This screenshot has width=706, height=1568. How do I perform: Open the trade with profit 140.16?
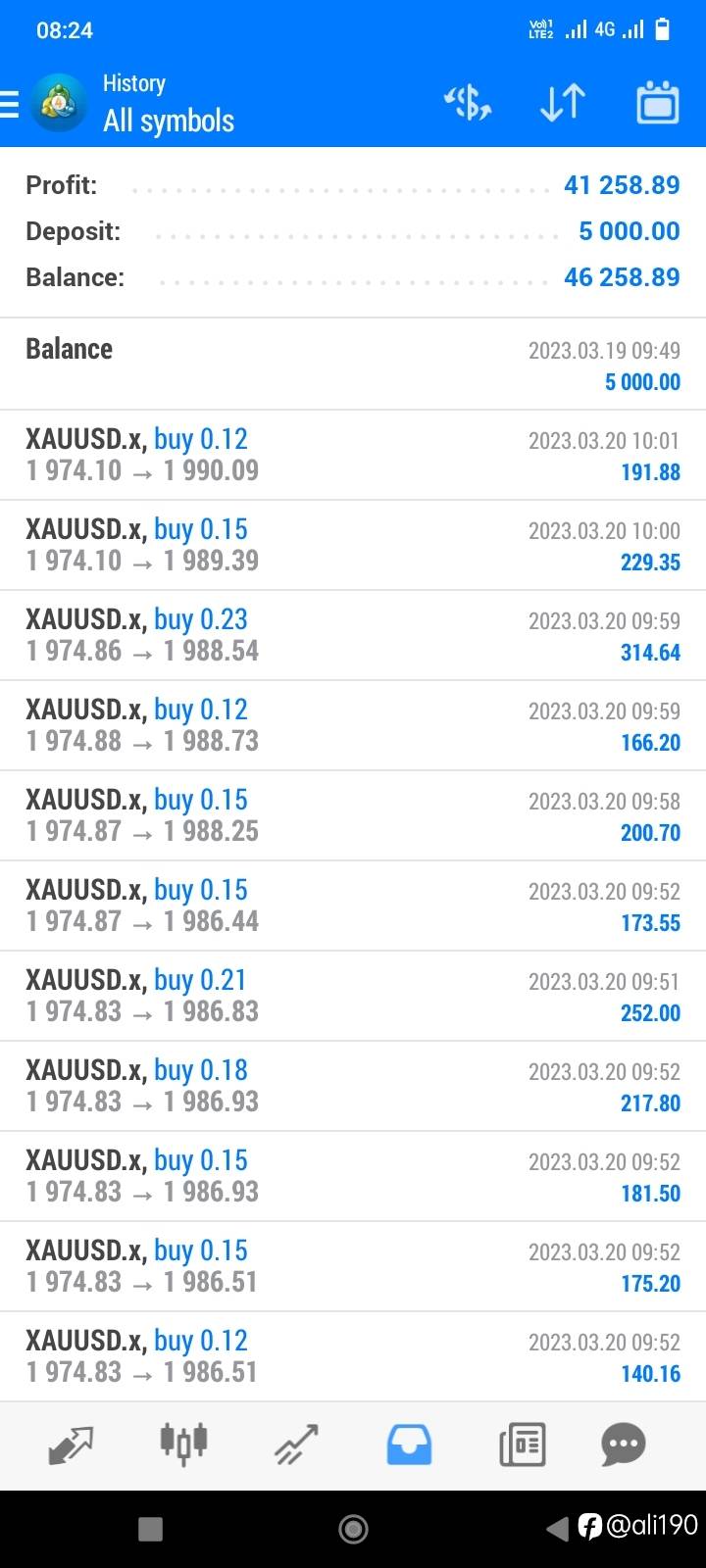click(353, 1356)
